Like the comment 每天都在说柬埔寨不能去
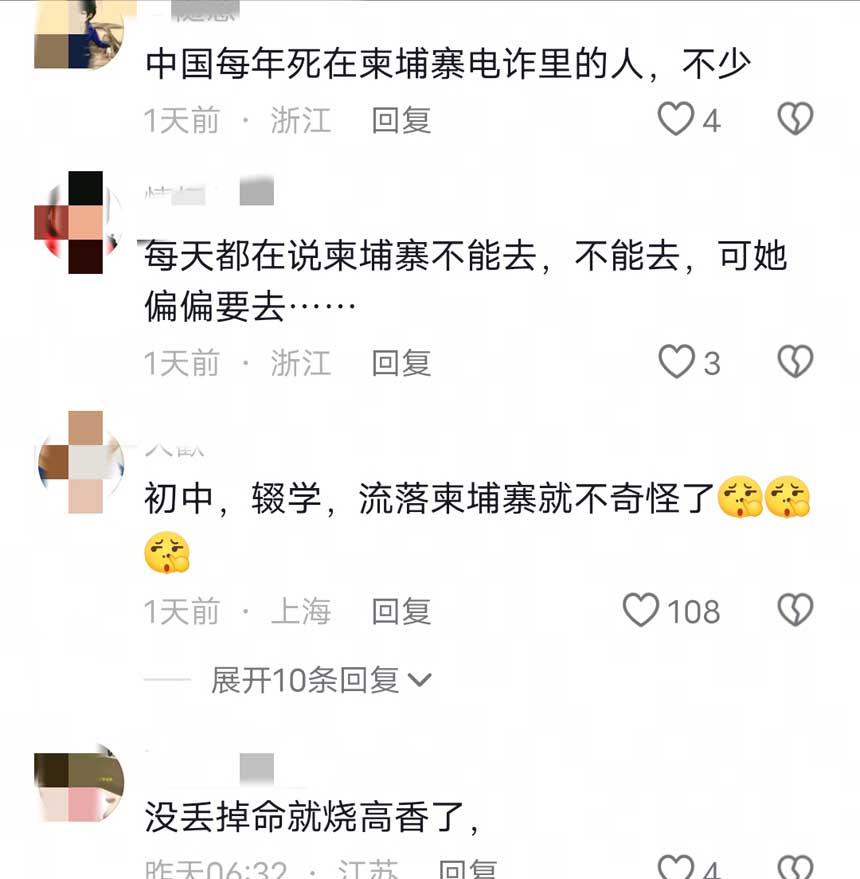 (676, 362)
